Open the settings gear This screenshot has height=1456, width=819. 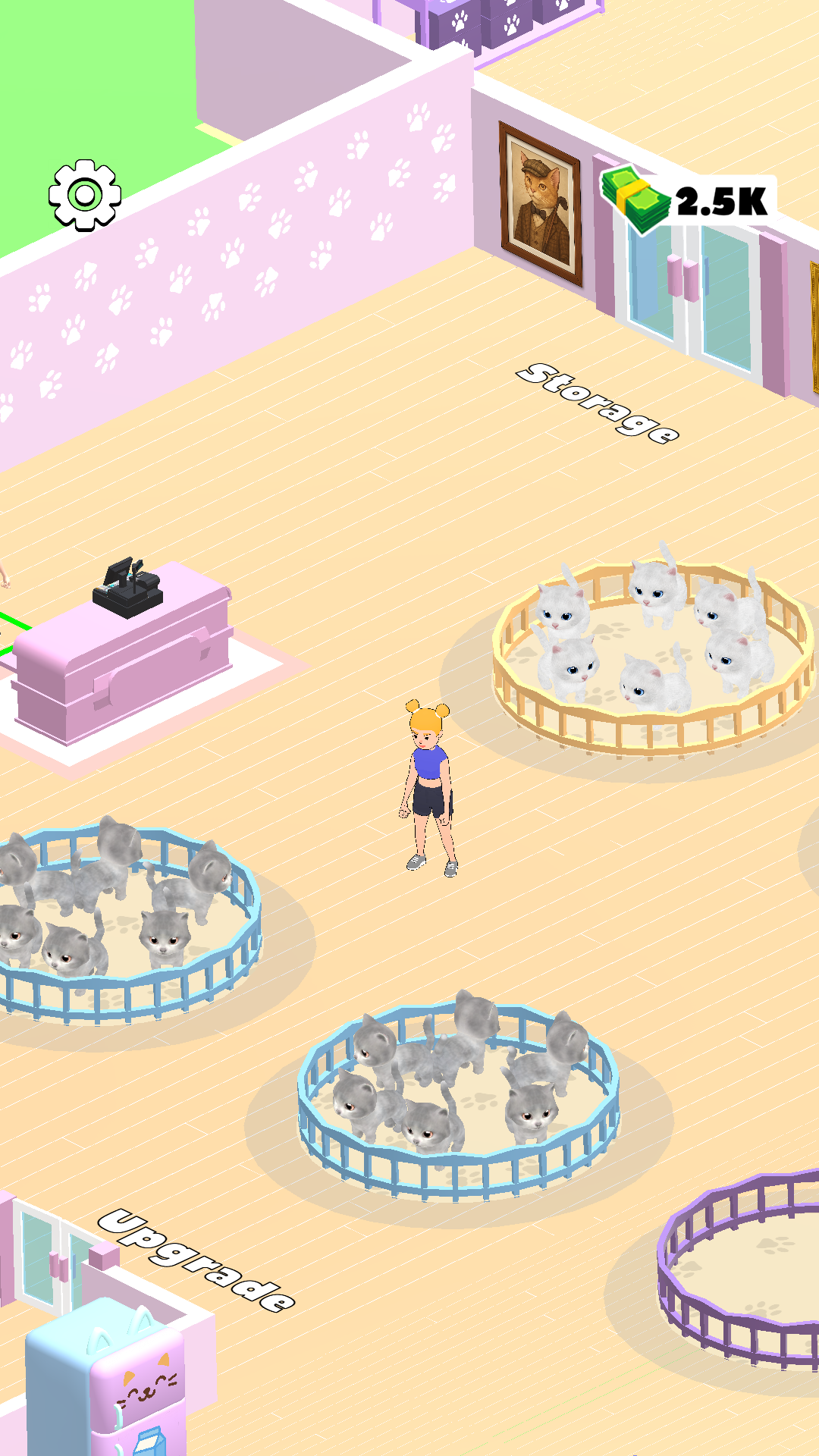(85, 195)
